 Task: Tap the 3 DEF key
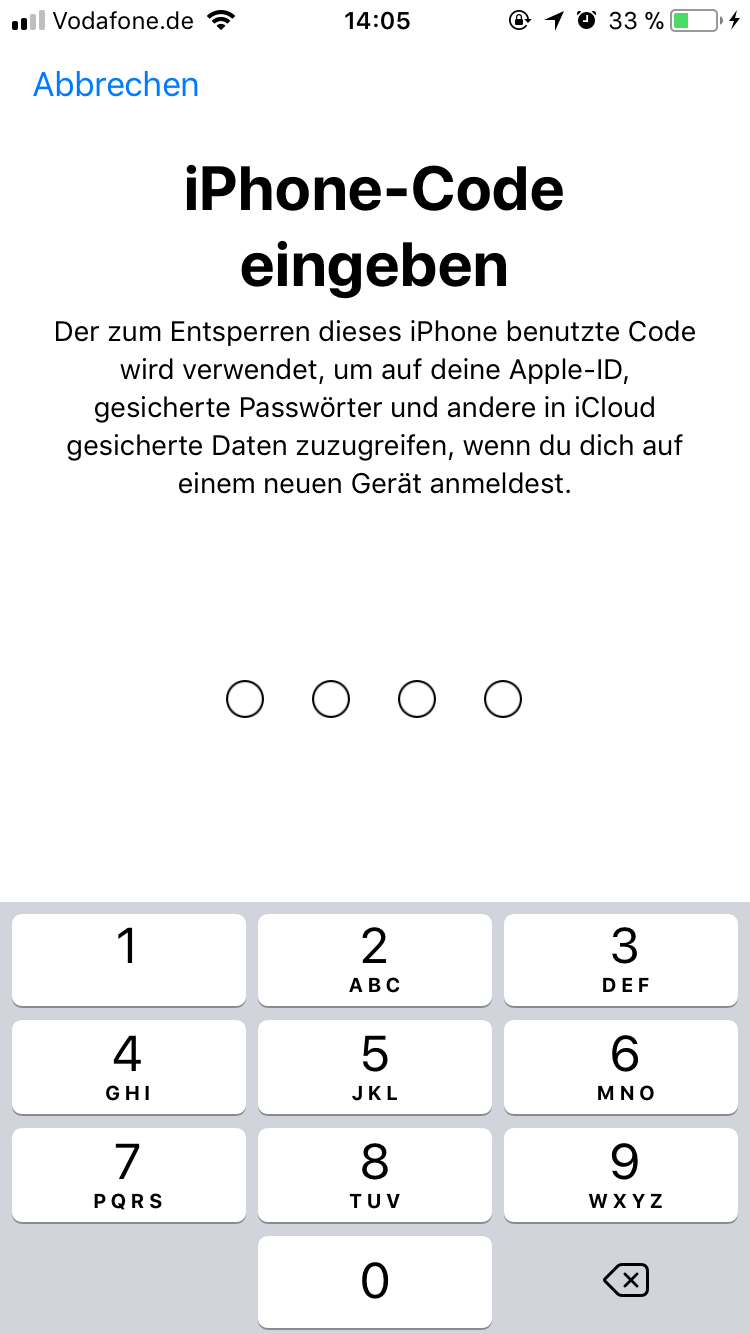coord(621,960)
